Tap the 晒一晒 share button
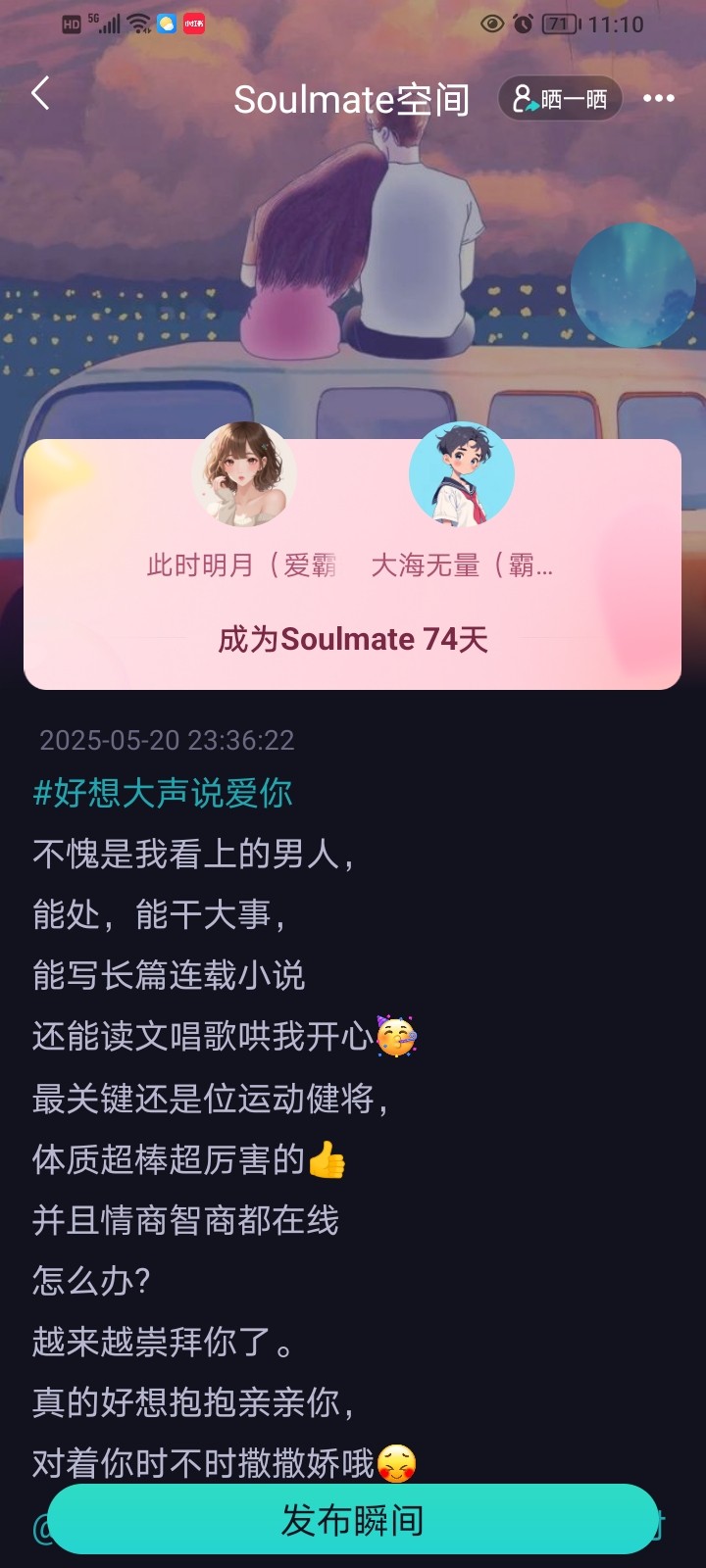Viewport: 706px width, 1568px height. tap(560, 99)
